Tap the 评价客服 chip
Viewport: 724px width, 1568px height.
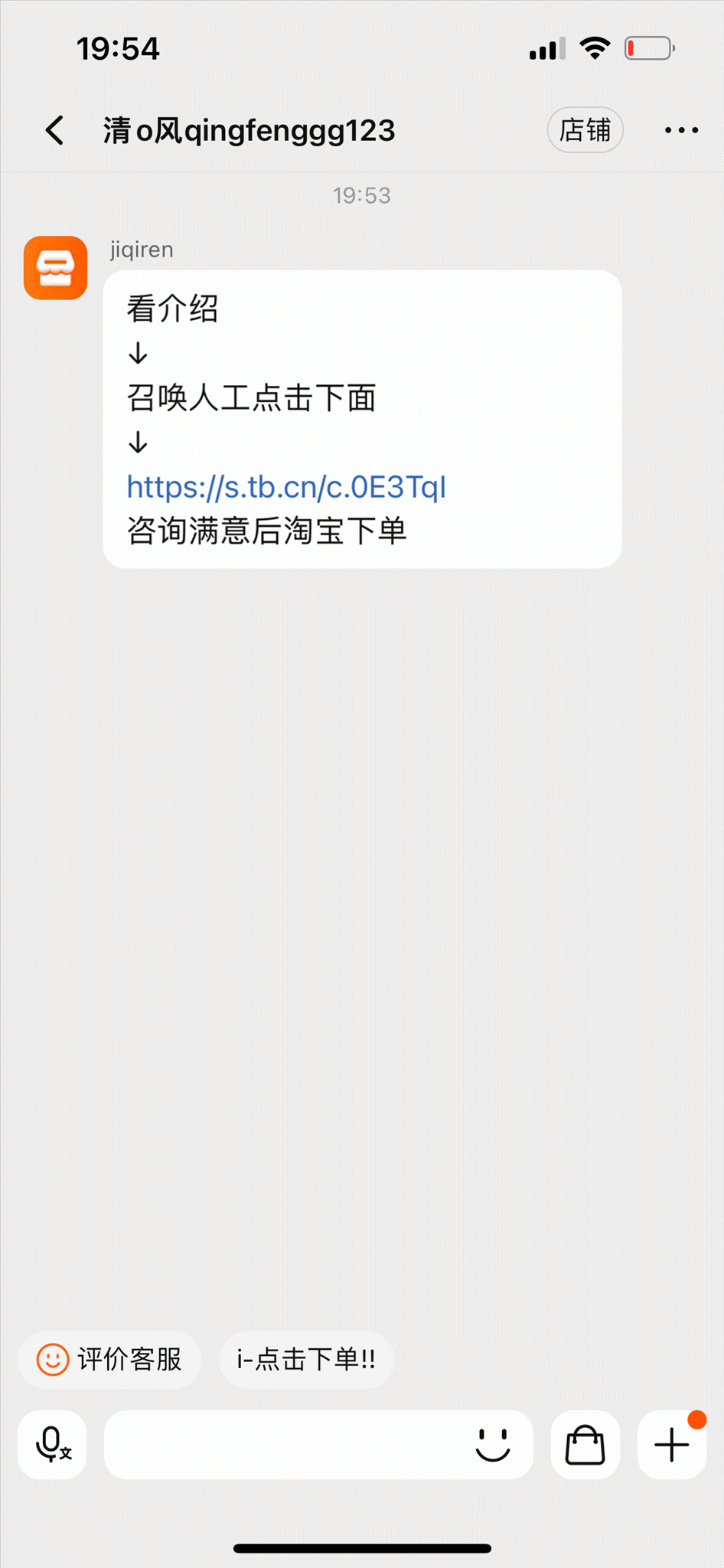tap(109, 1359)
